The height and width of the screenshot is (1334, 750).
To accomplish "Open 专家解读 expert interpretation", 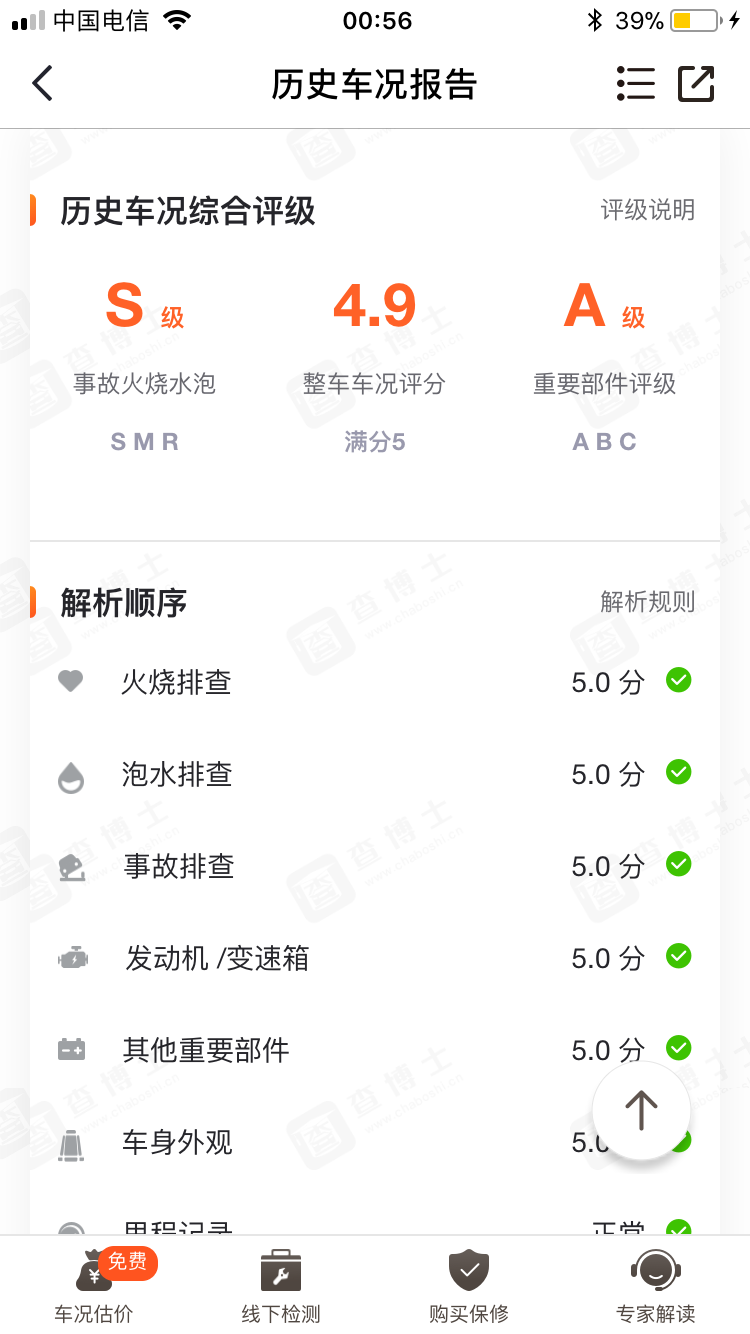I will pyautogui.click(x=656, y=1285).
